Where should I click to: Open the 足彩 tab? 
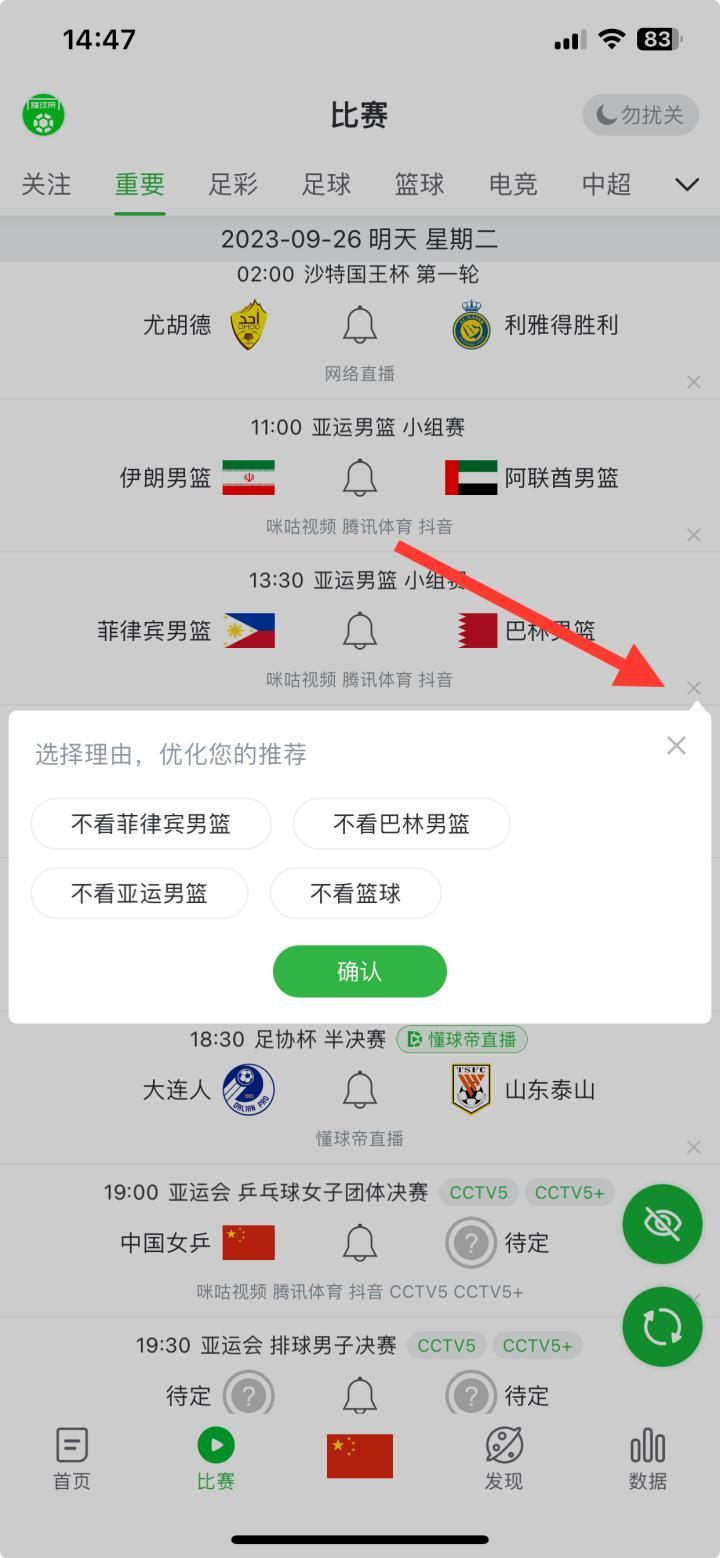pyautogui.click(x=233, y=184)
